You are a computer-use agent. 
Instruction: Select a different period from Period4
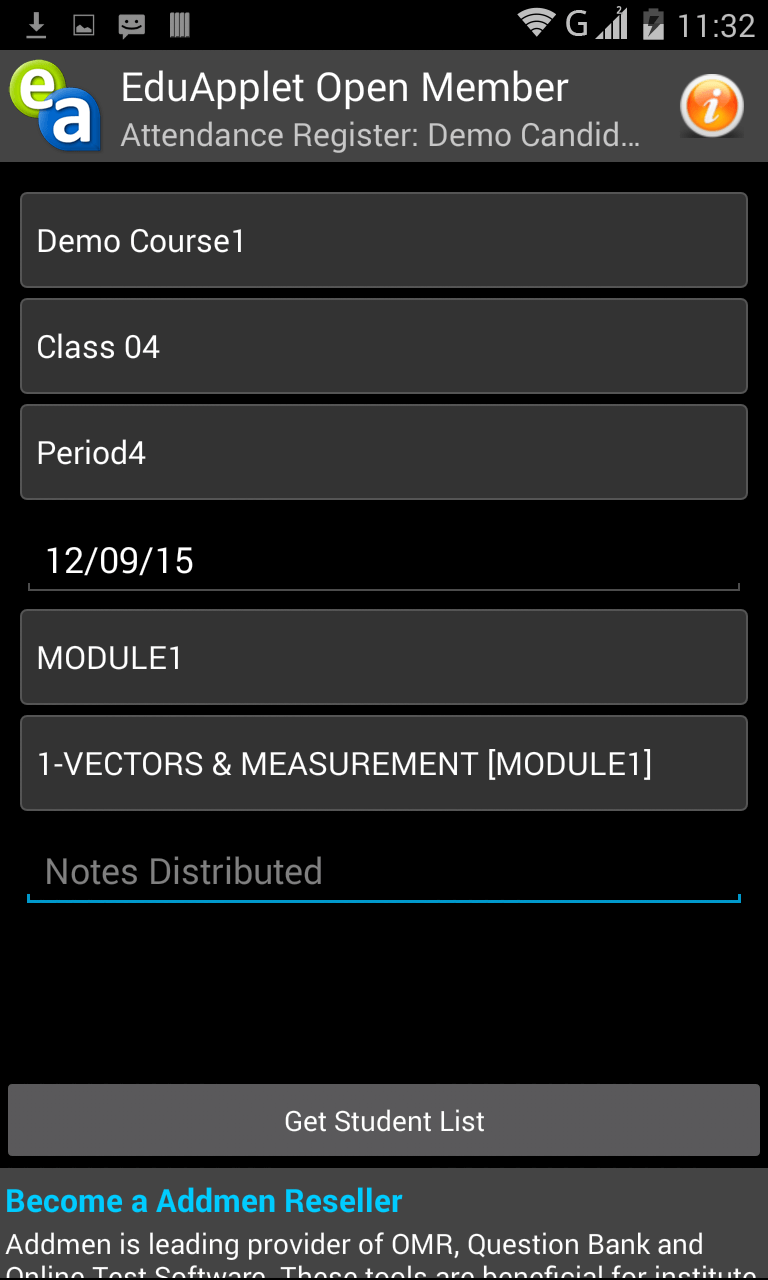[x=384, y=452]
